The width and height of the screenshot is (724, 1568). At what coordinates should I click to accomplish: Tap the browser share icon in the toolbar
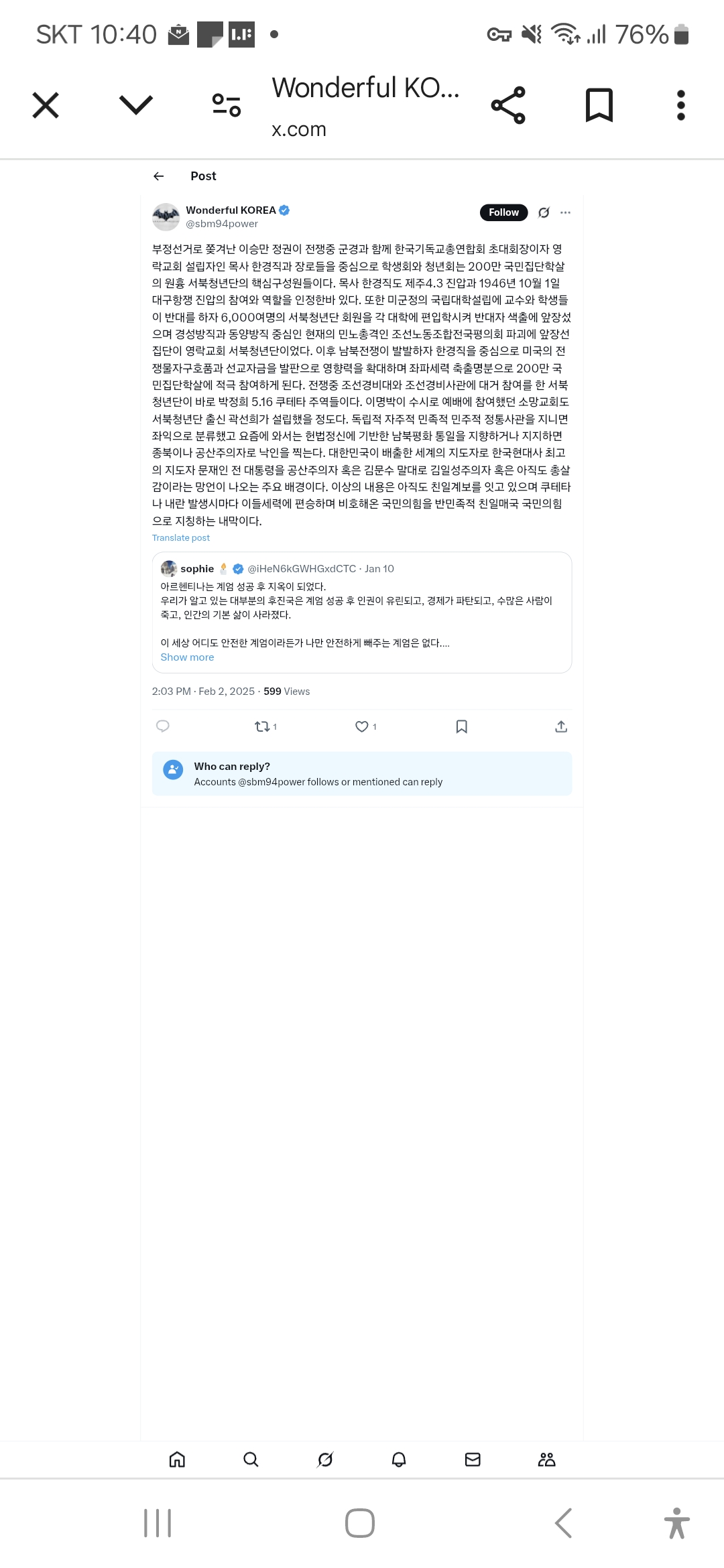click(507, 104)
